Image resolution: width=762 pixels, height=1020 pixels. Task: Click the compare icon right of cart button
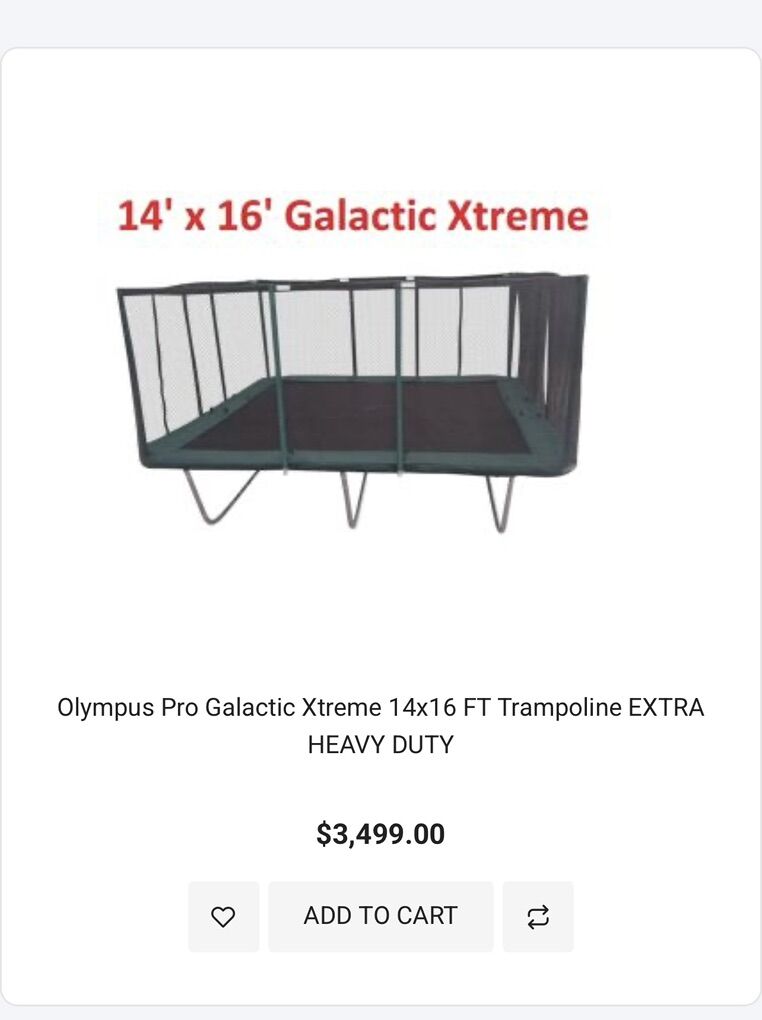click(x=539, y=915)
